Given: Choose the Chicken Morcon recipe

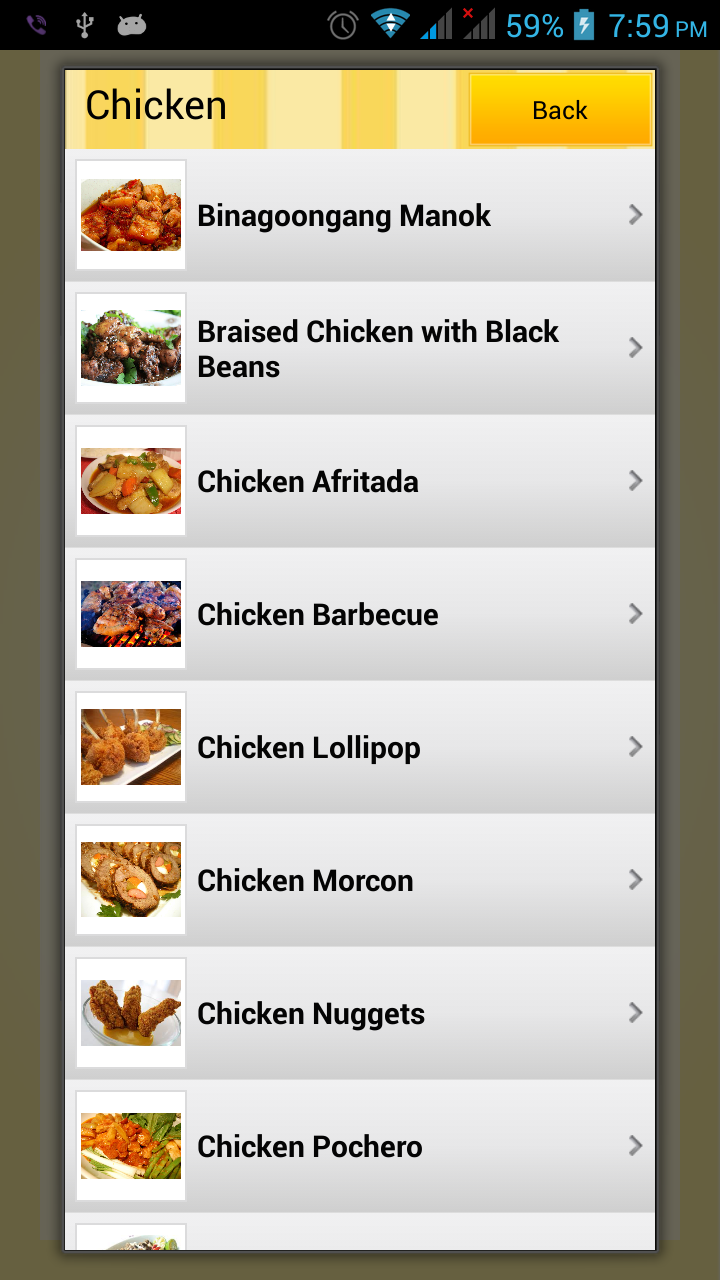Looking at the screenshot, I should [x=360, y=880].
